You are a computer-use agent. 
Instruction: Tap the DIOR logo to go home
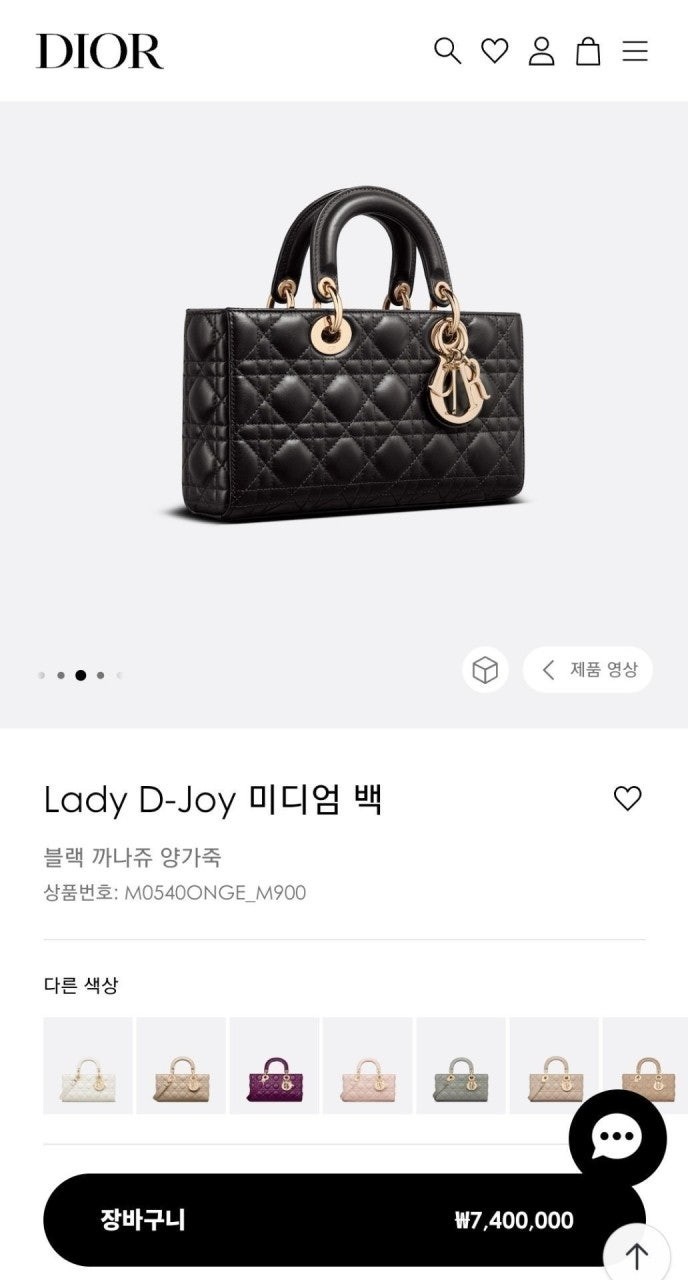pyautogui.click(x=100, y=51)
